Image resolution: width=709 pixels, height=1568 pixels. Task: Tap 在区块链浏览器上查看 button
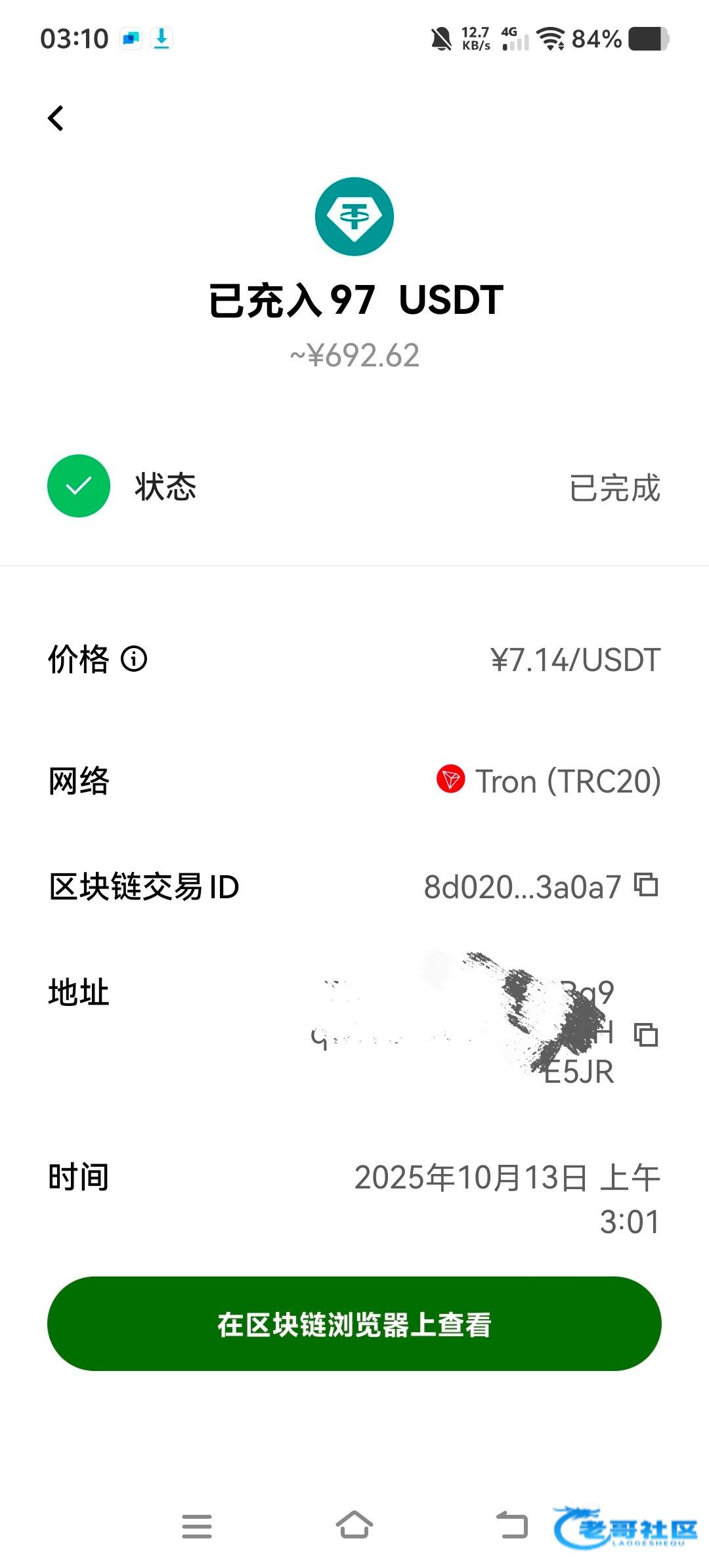pos(354,1323)
